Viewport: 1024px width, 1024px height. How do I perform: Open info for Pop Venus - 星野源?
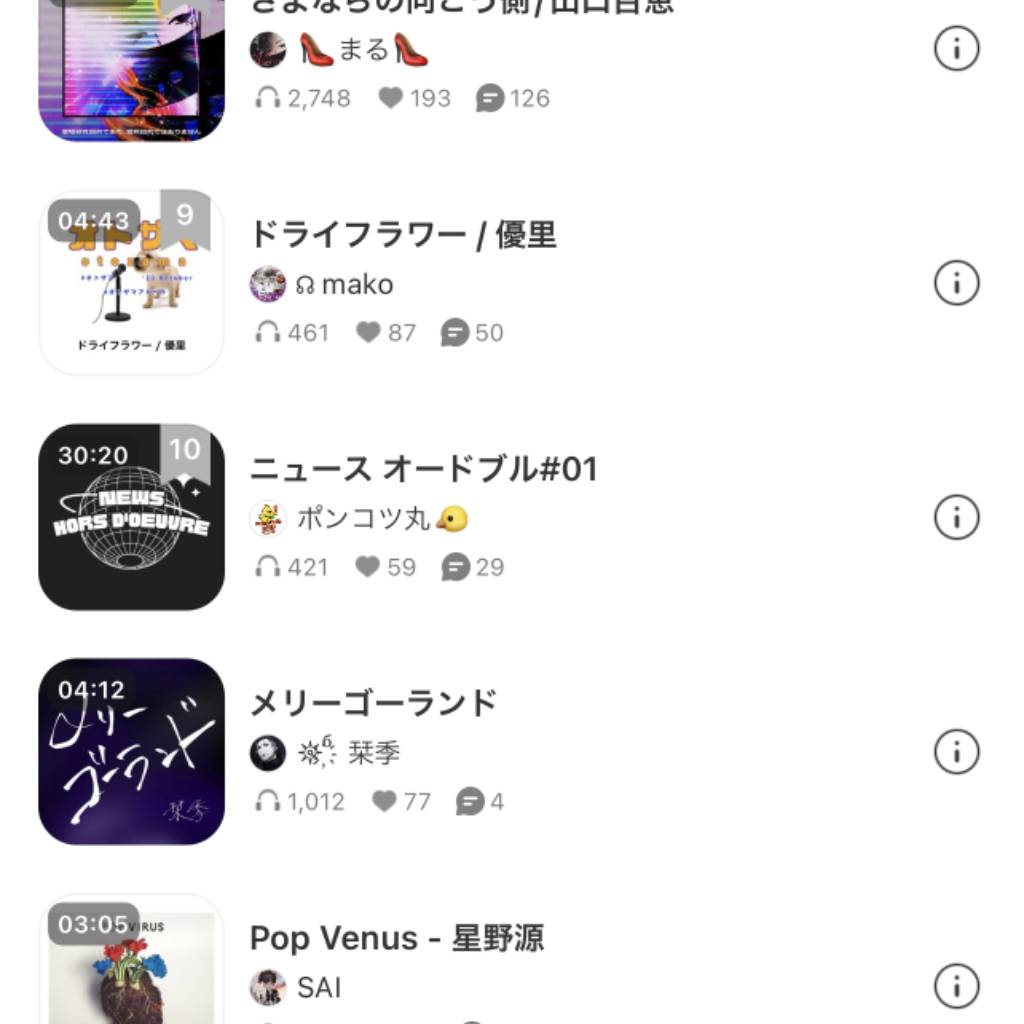pos(956,986)
